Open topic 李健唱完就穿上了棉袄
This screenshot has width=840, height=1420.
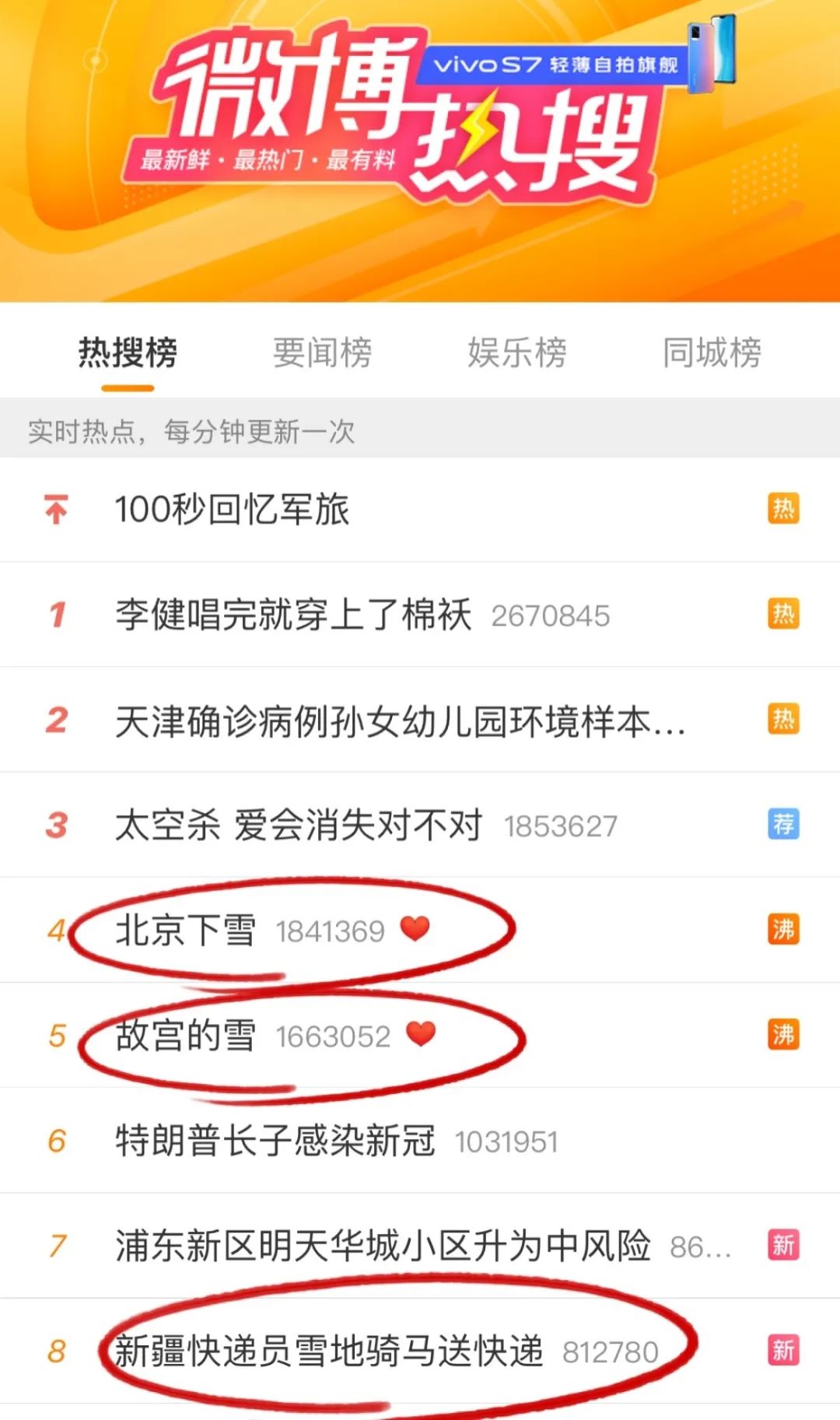(x=420, y=615)
